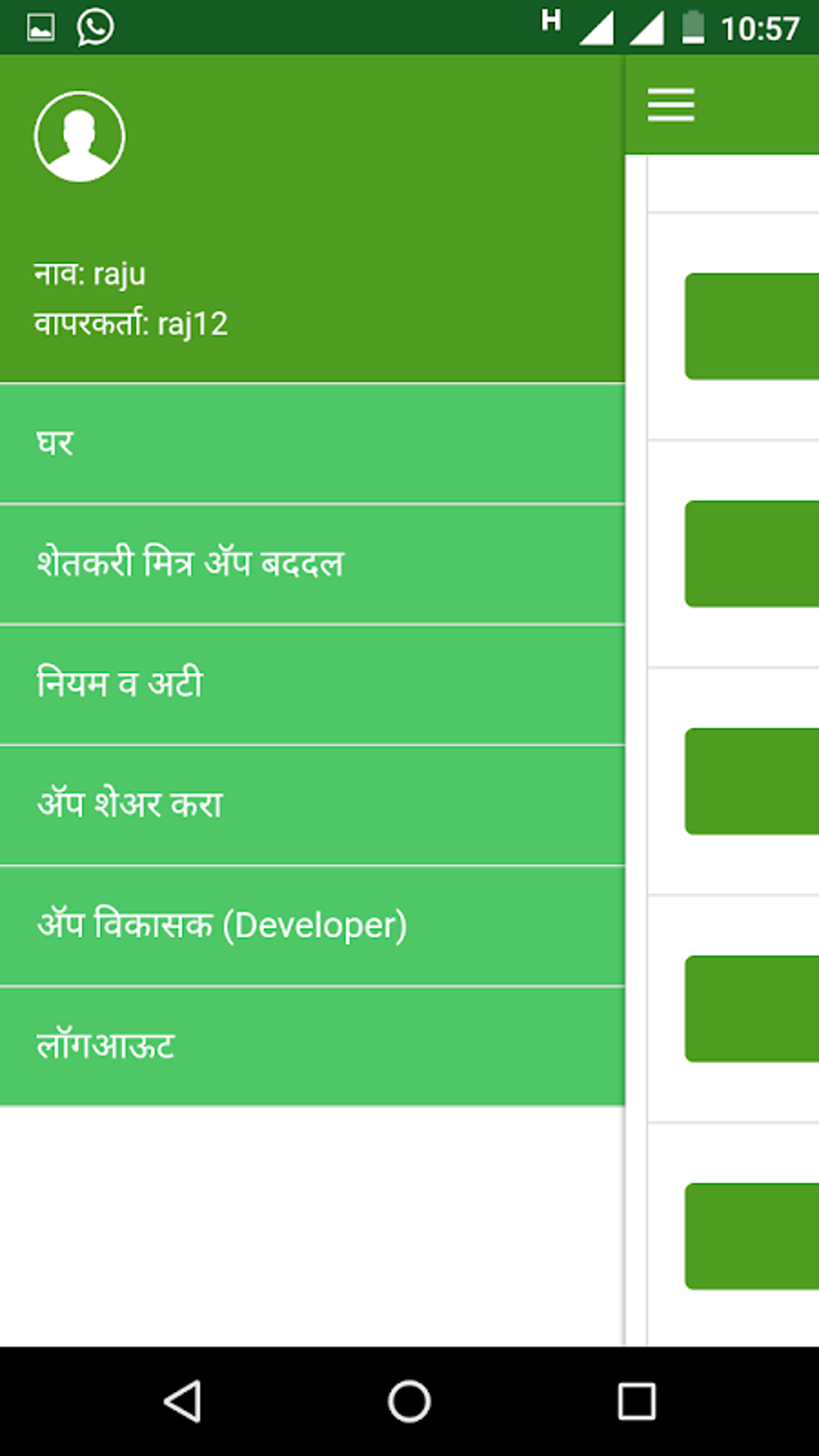Tap the profile avatar picture
Screen dimensions: 819x1456
(79, 137)
